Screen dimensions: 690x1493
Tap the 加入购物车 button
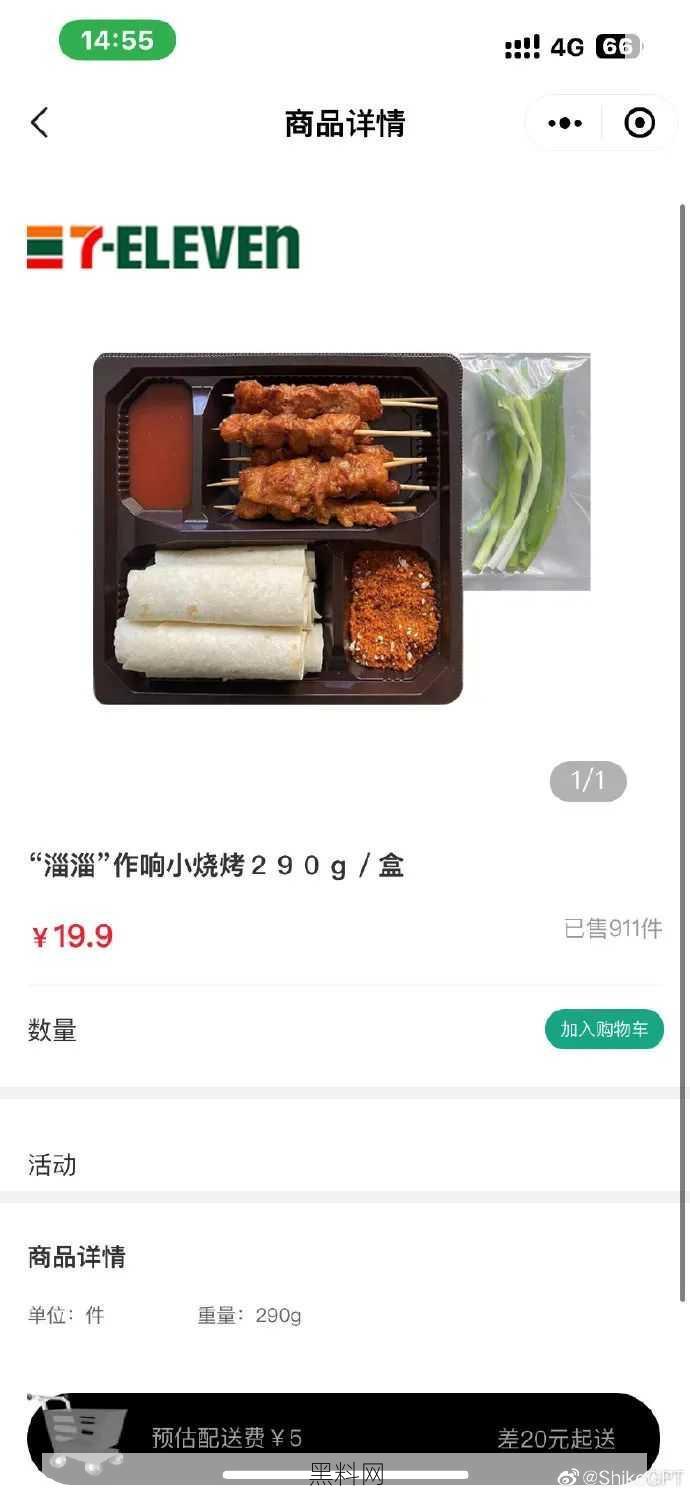[x=604, y=1029]
